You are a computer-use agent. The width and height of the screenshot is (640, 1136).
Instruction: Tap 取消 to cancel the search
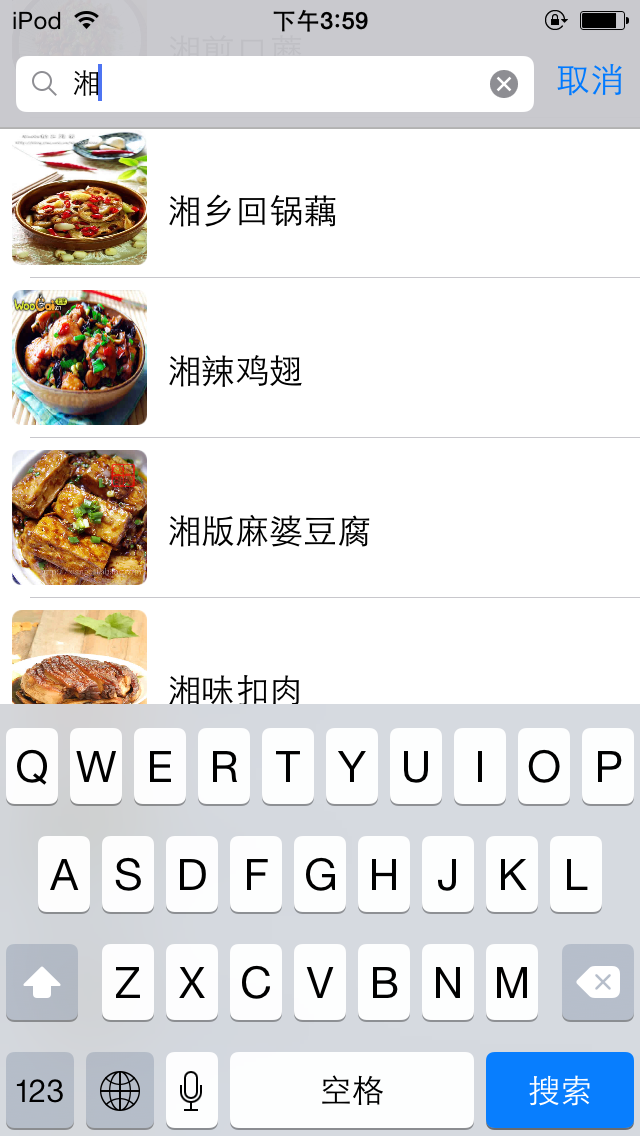[x=590, y=81]
